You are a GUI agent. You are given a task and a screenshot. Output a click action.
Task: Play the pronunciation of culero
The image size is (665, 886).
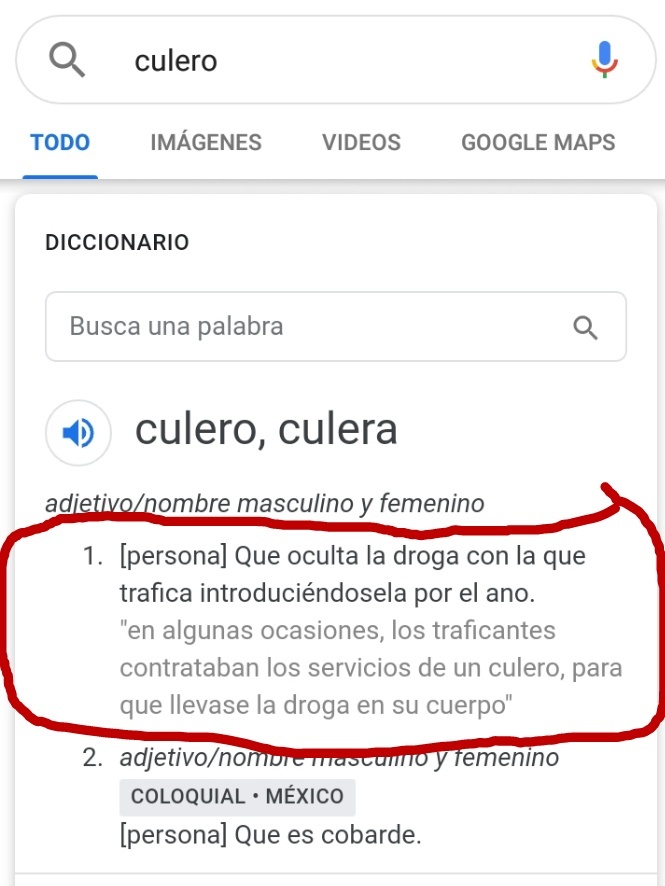(x=78, y=433)
